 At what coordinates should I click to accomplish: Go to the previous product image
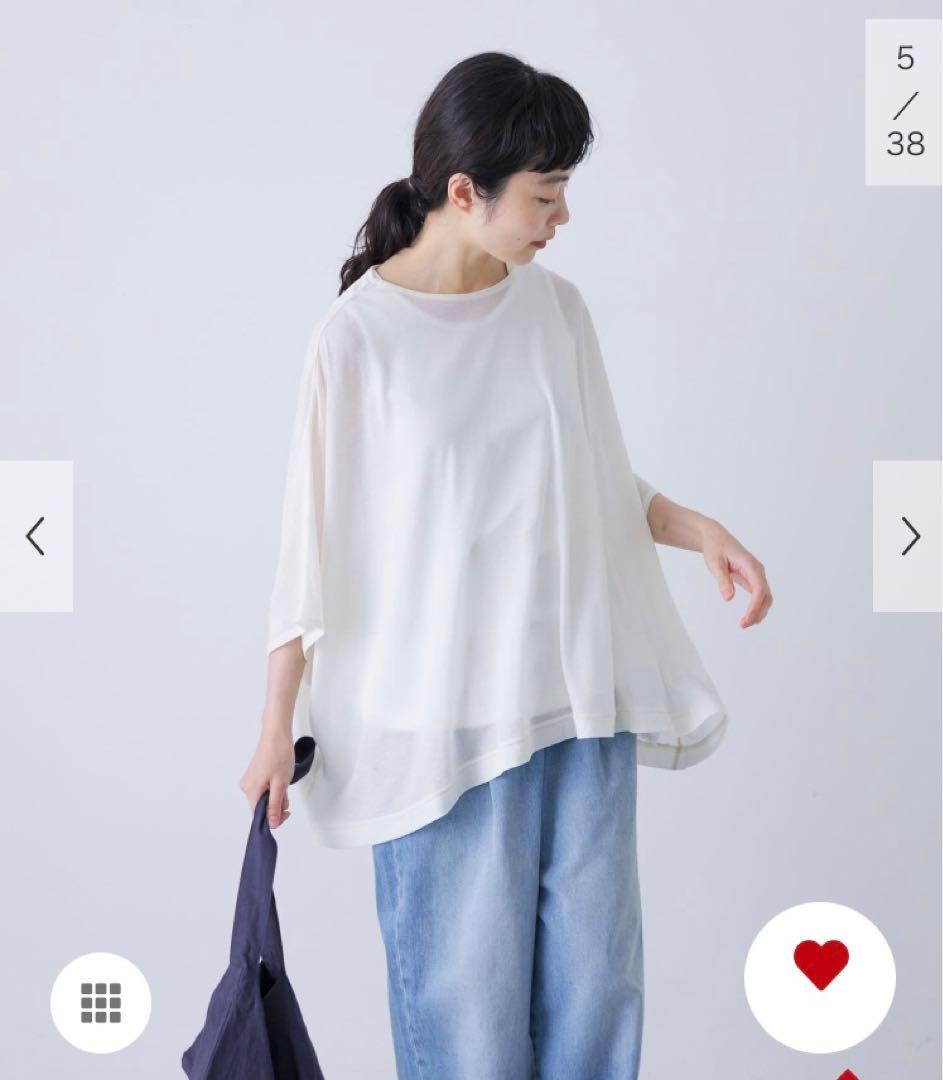click(x=36, y=537)
